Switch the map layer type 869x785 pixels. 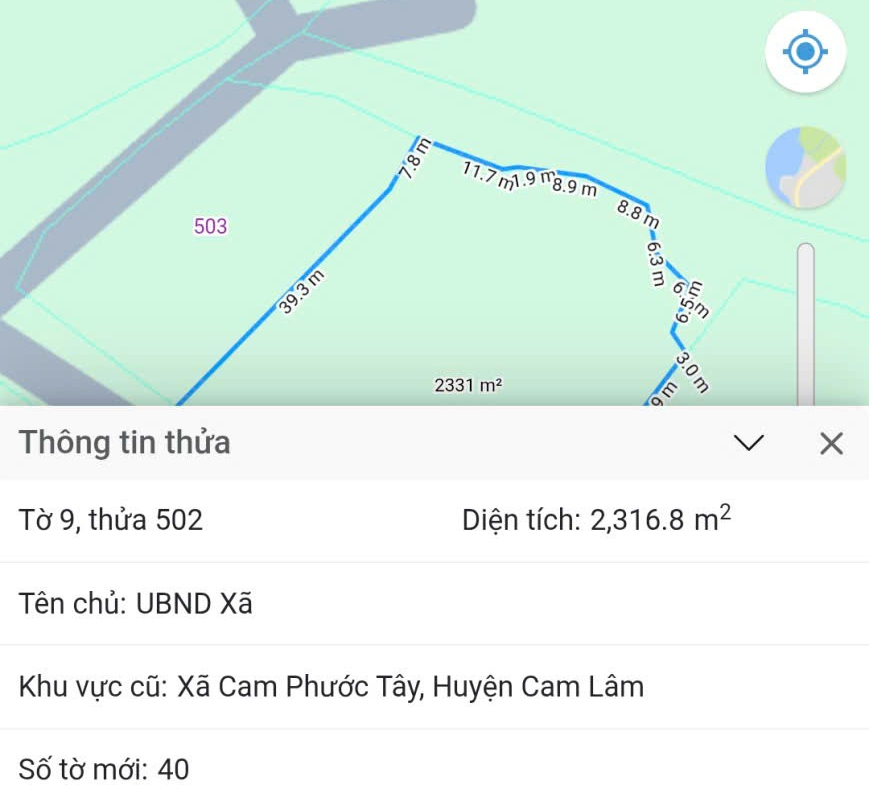(805, 167)
